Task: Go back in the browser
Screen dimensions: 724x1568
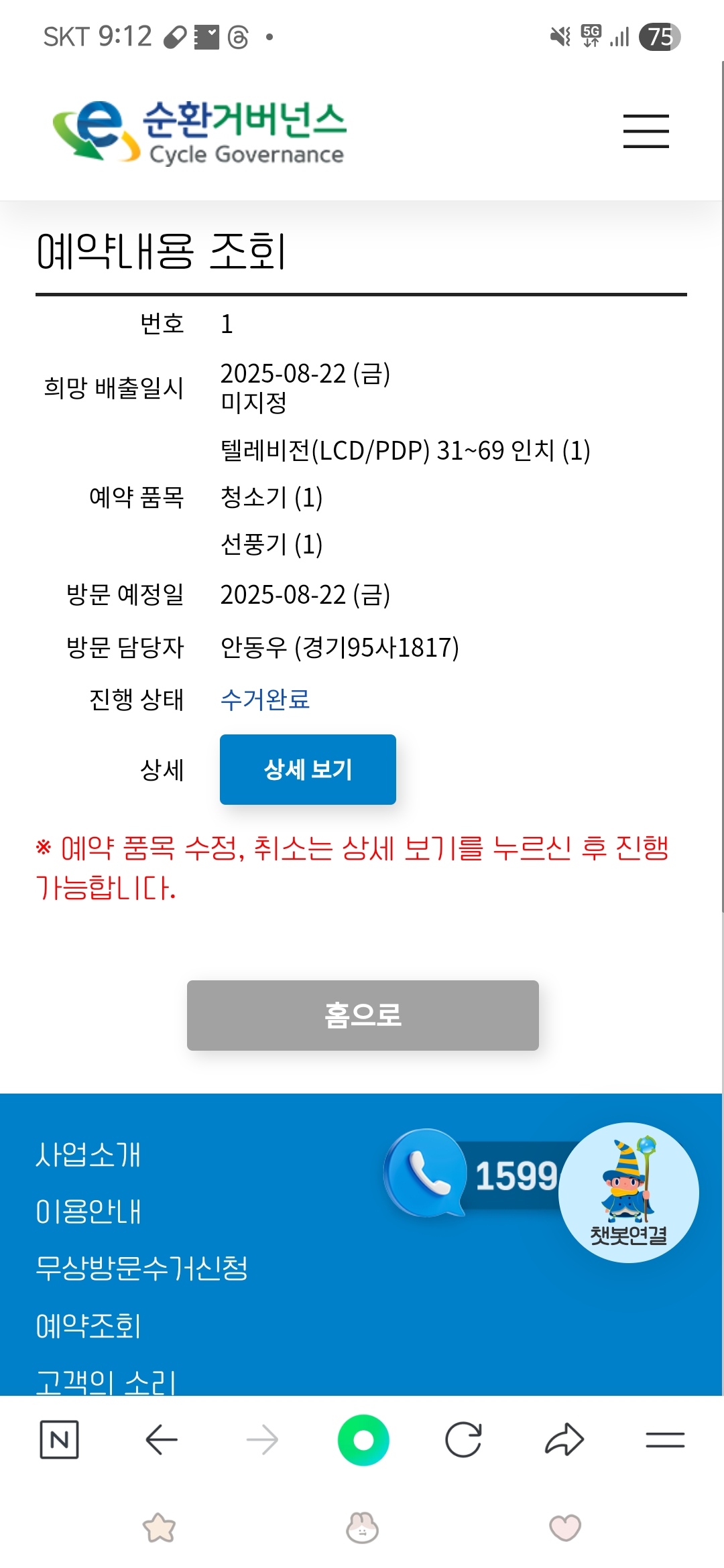Action: [x=161, y=1439]
